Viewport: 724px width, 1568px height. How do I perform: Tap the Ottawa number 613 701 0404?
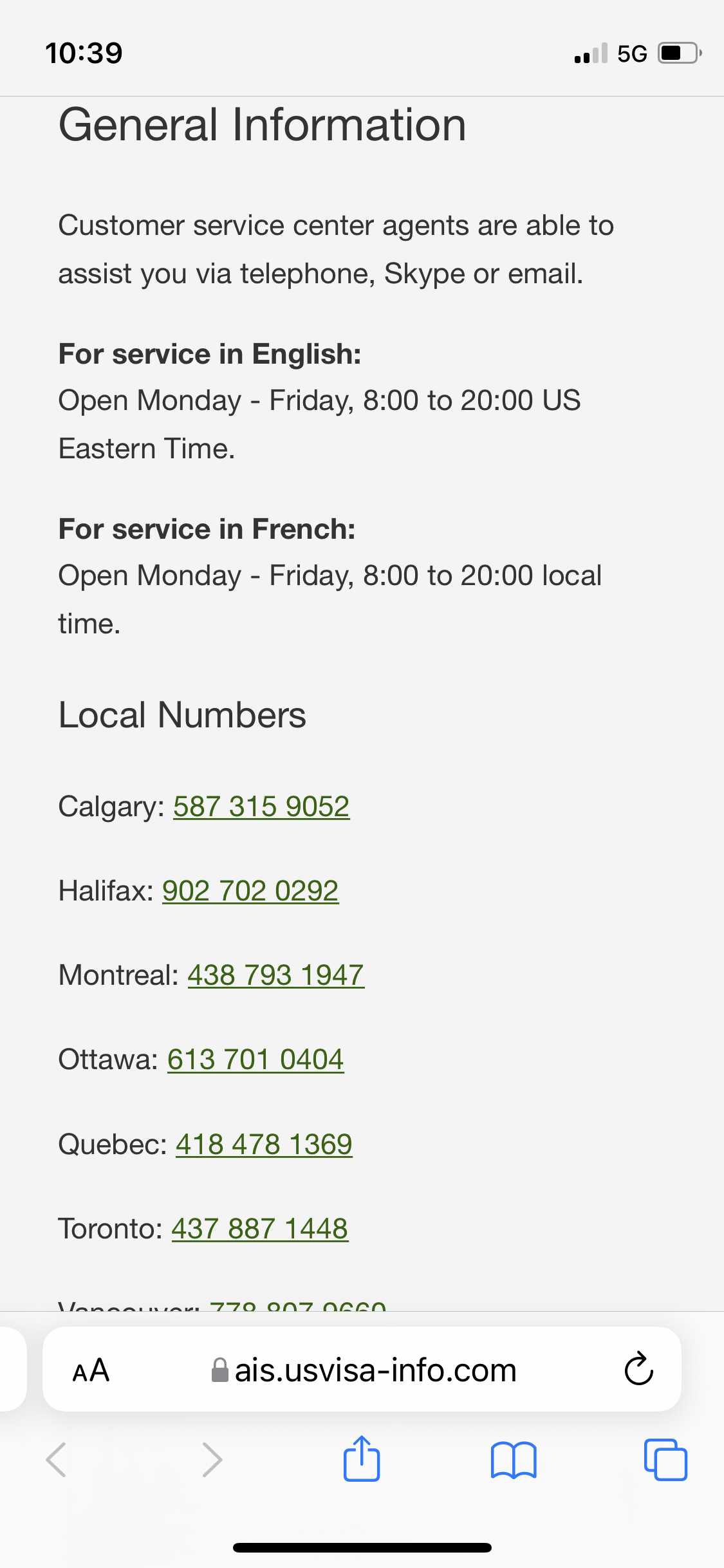click(255, 1059)
